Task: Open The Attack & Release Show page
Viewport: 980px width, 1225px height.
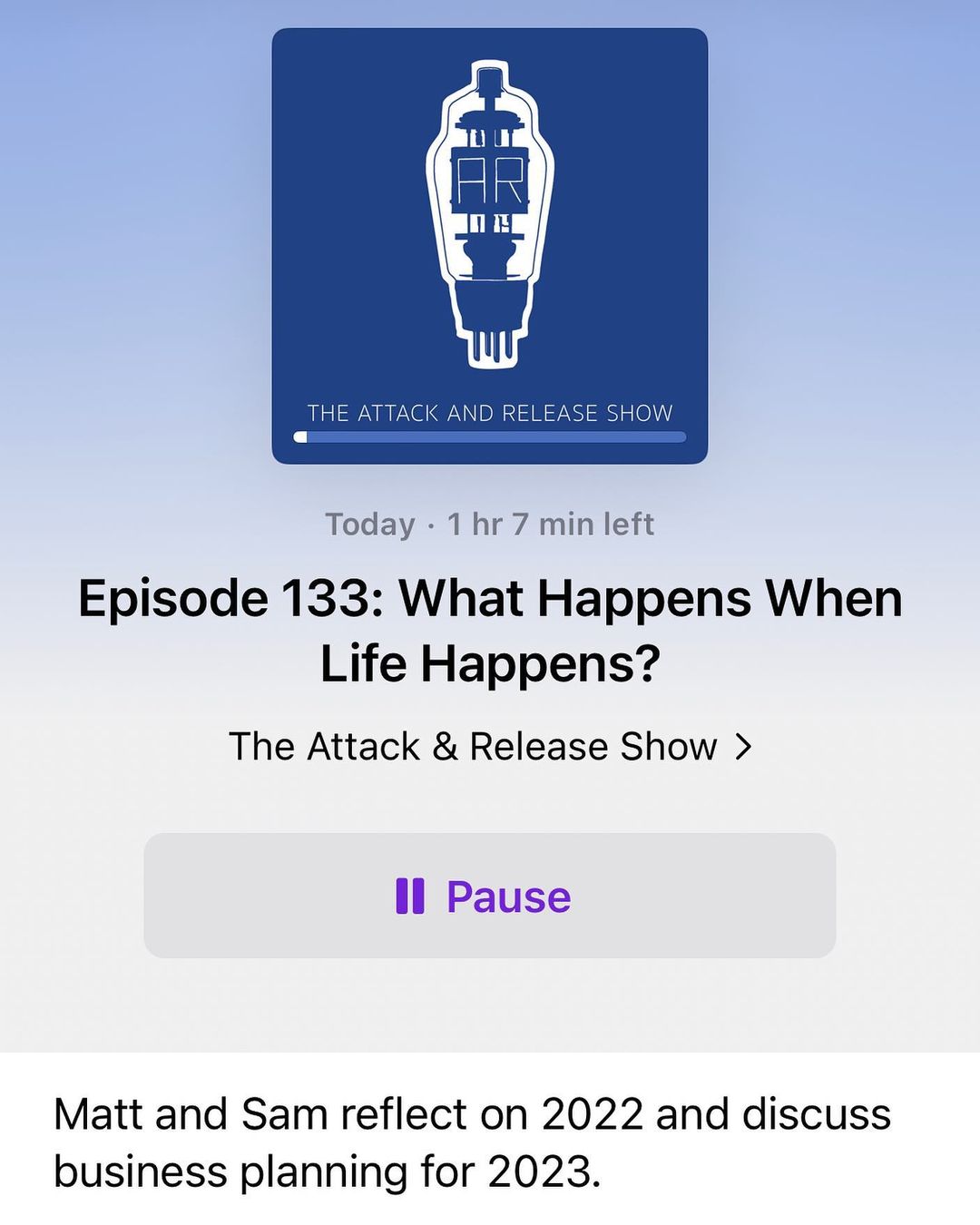Action: 490,747
